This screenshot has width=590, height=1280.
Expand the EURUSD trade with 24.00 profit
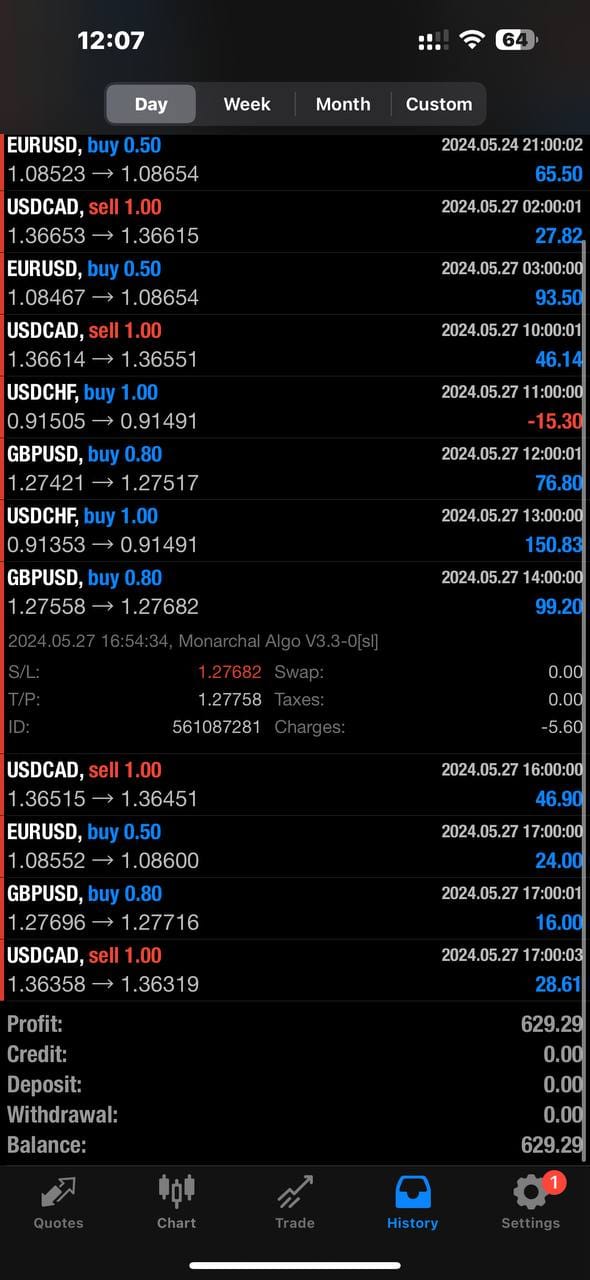[295, 847]
